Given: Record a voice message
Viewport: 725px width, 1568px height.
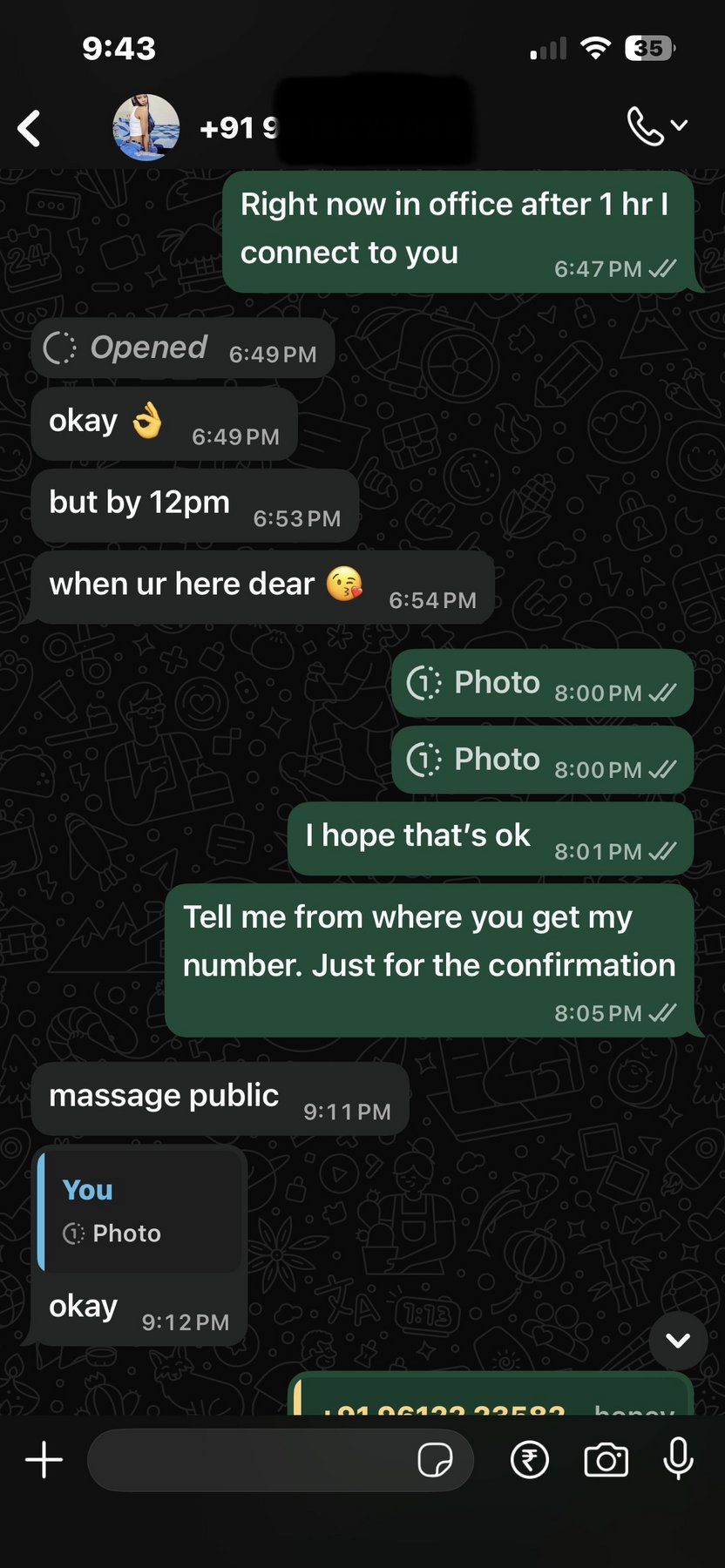Looking at the screenshot, I should pyautogui.click(x=678, y=1459).
